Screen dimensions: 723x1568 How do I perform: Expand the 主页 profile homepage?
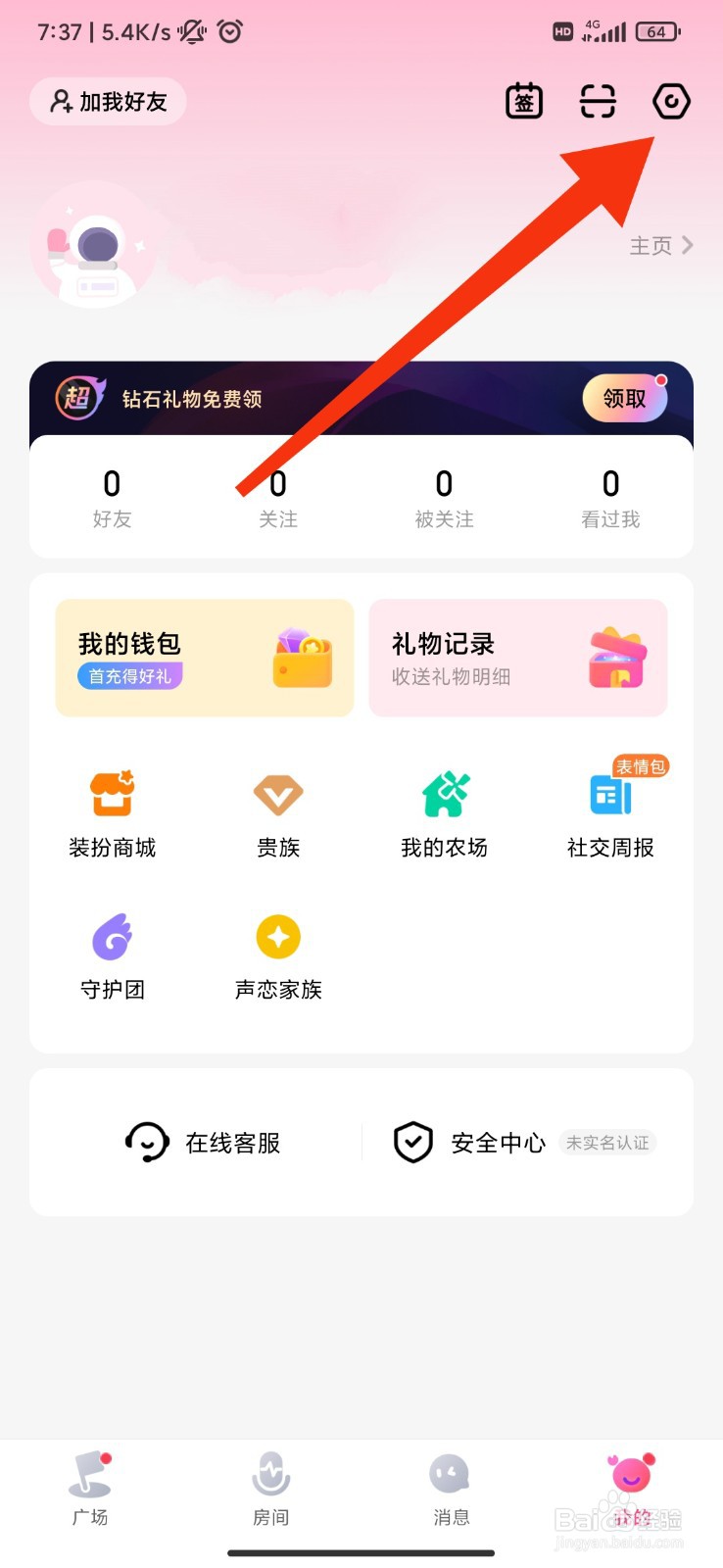click(659, 245)
